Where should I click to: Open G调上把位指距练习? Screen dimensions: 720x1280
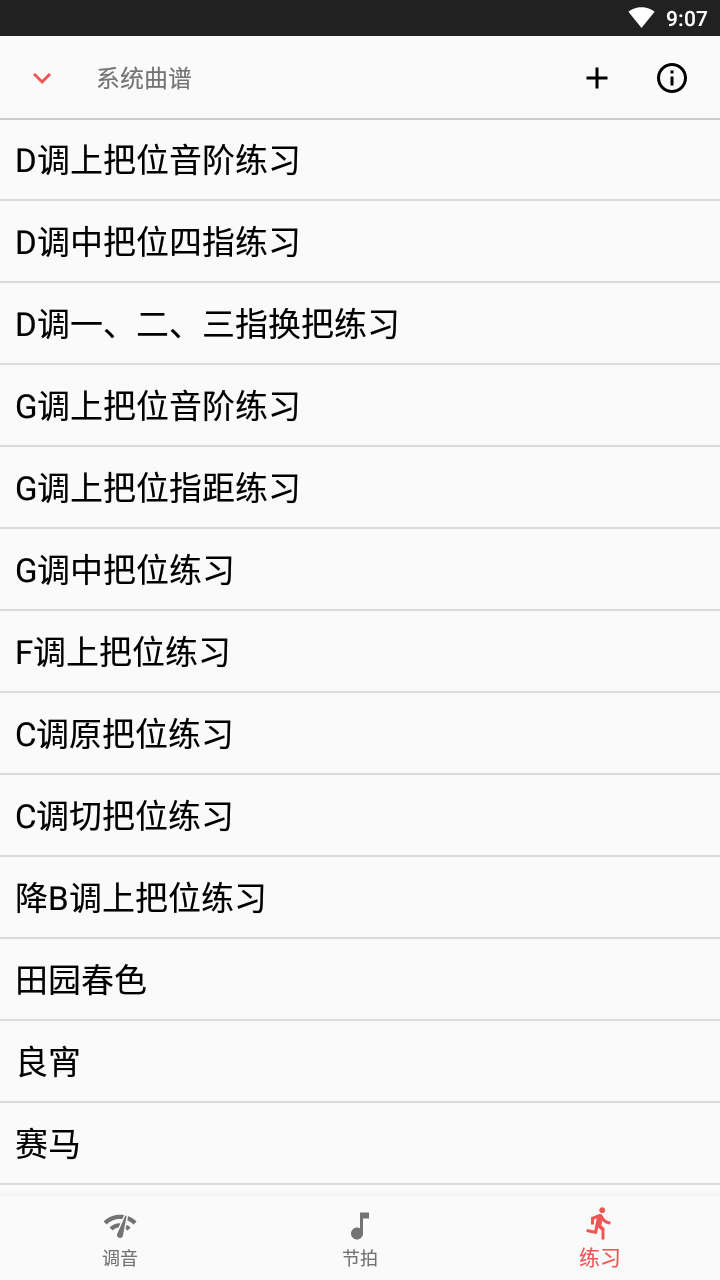[x=360, y=488]
